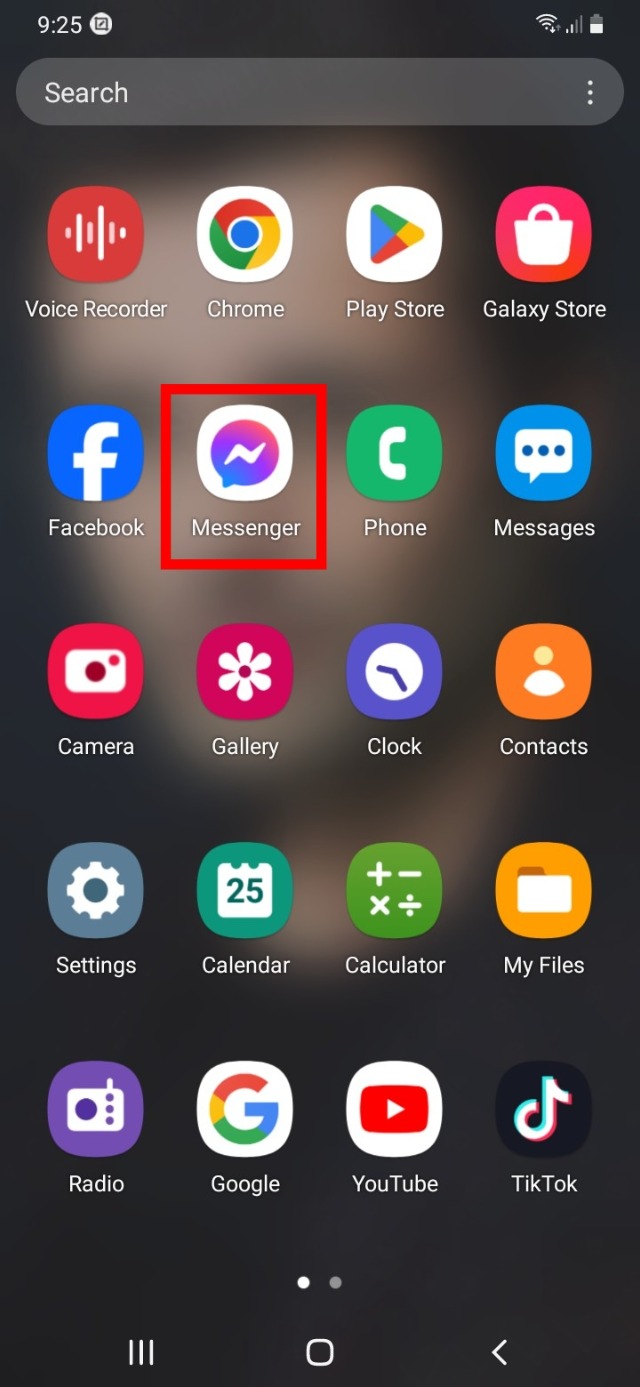Launch the YouTube app
The image size is (640, 1387).
(x=395, y=1109)
